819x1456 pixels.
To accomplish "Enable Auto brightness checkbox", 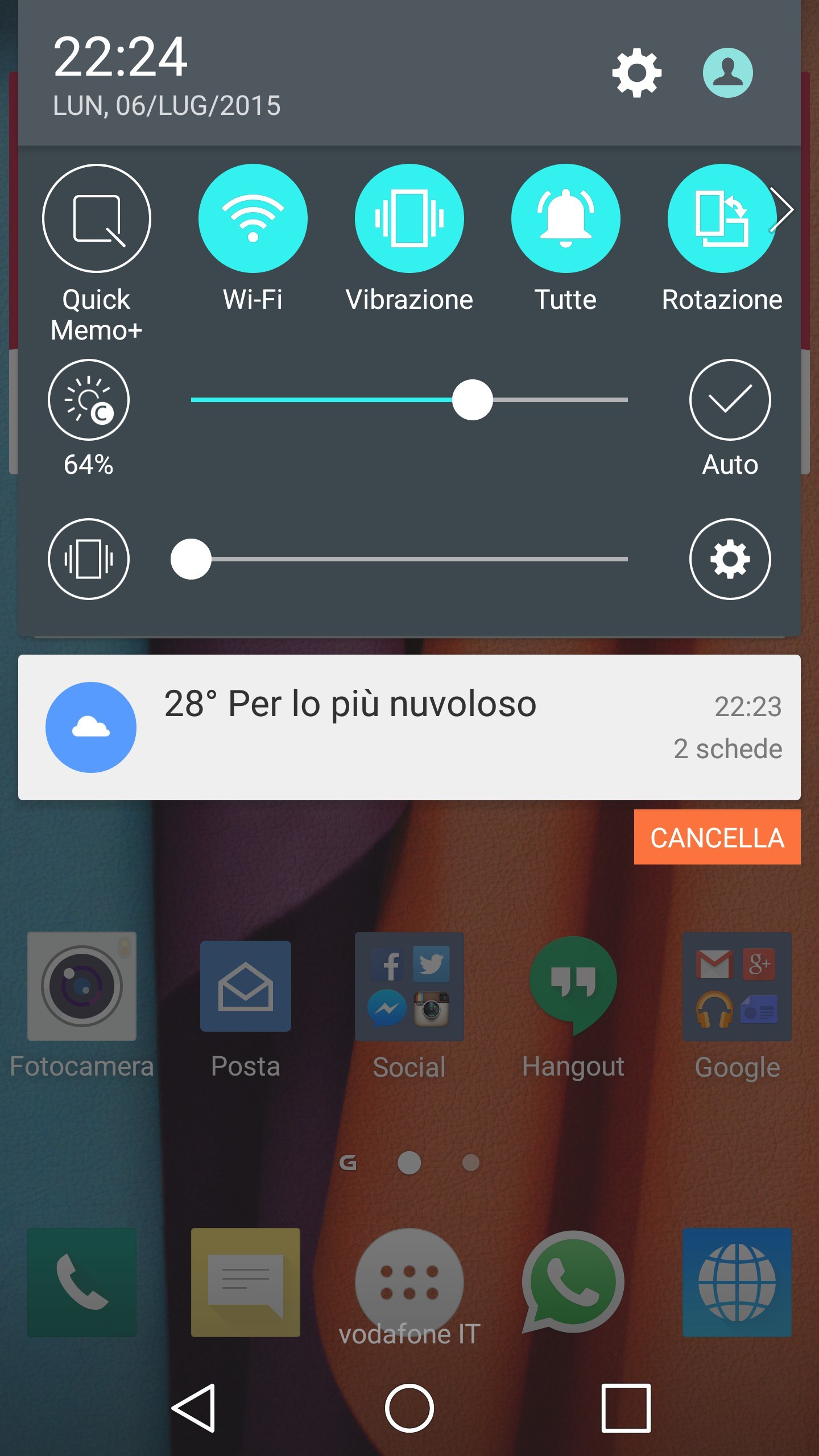I will point(730,400).
